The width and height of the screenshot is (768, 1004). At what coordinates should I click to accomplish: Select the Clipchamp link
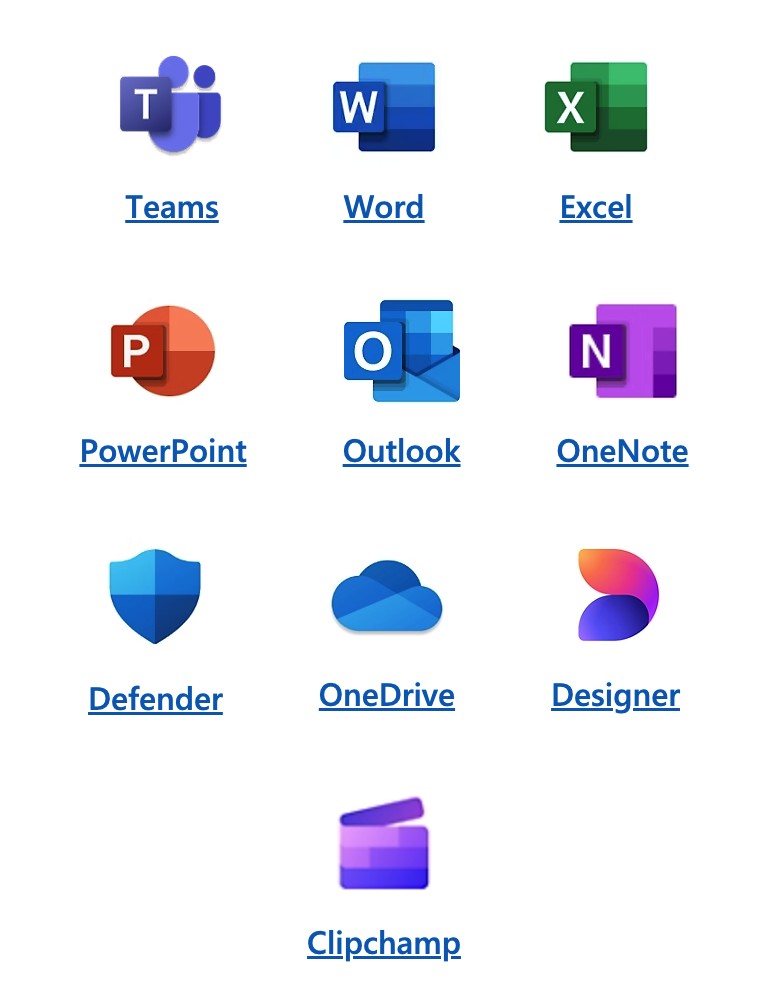pyautogui.click(x=384, y=943)
